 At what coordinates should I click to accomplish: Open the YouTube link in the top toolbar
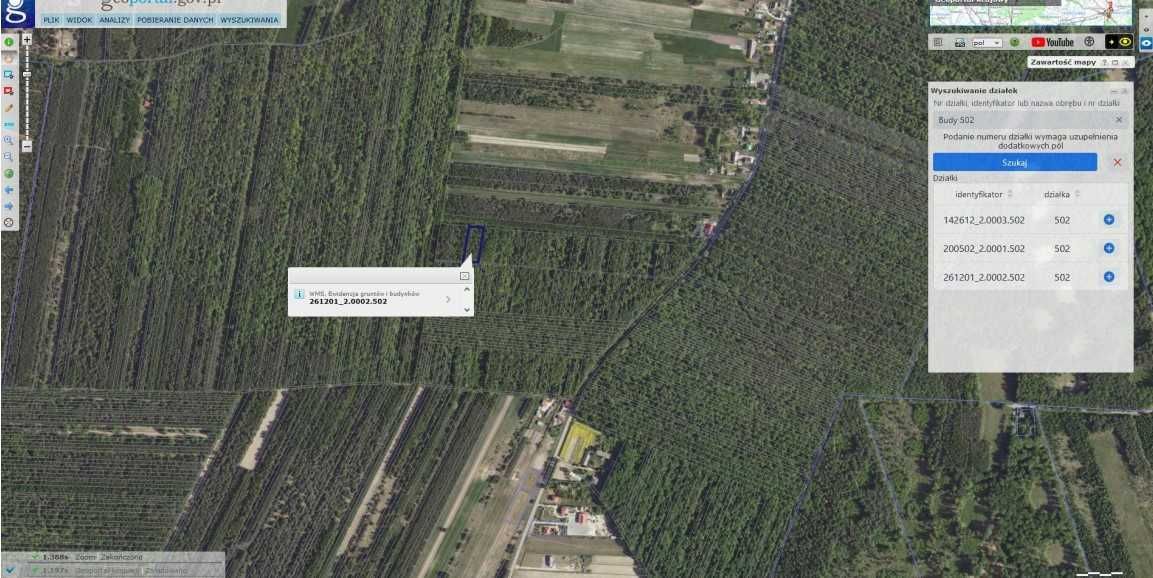click(x=1052, y=43)
